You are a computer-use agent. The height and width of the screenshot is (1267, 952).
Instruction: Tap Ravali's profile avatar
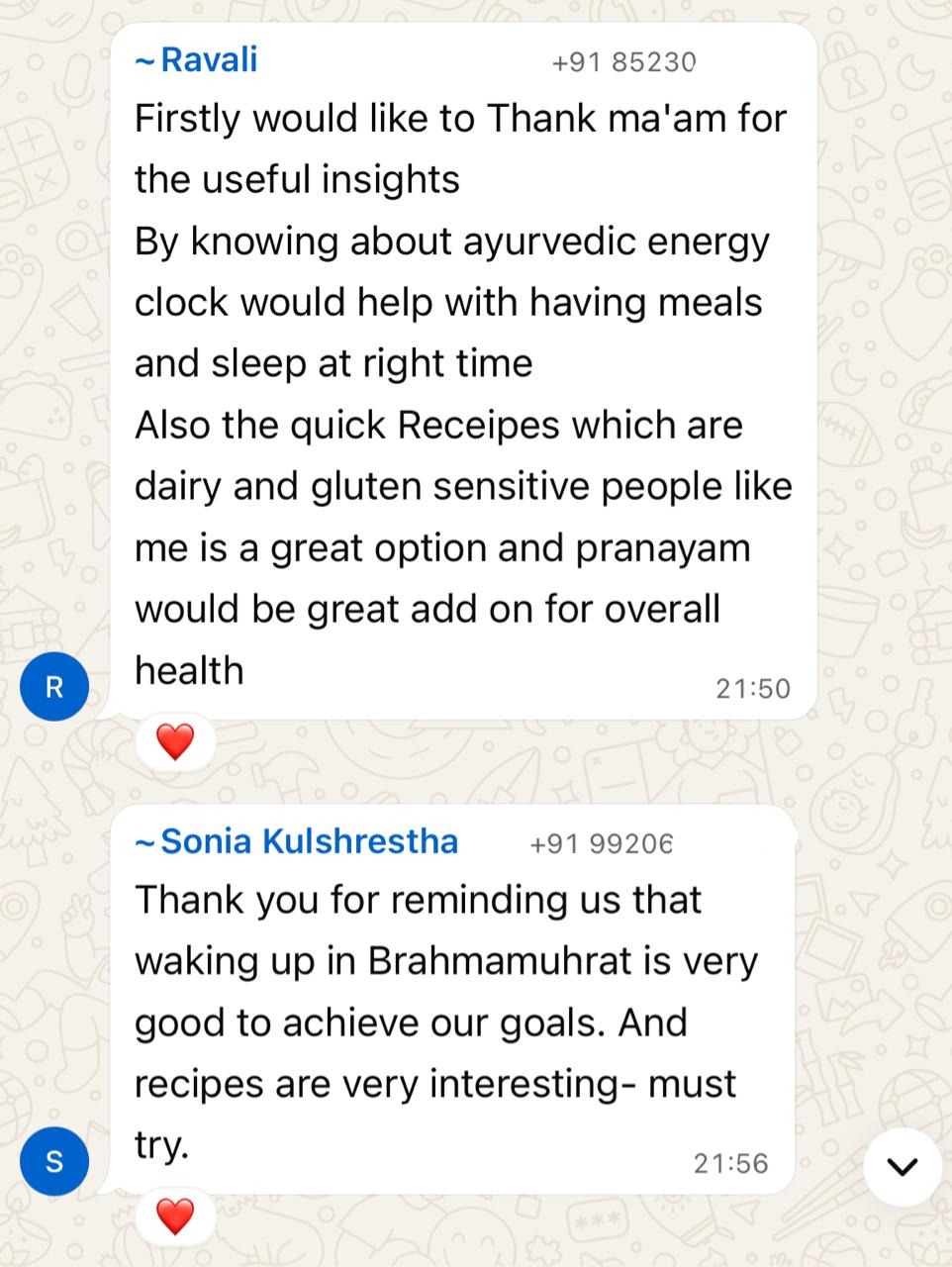pos(54,686)
